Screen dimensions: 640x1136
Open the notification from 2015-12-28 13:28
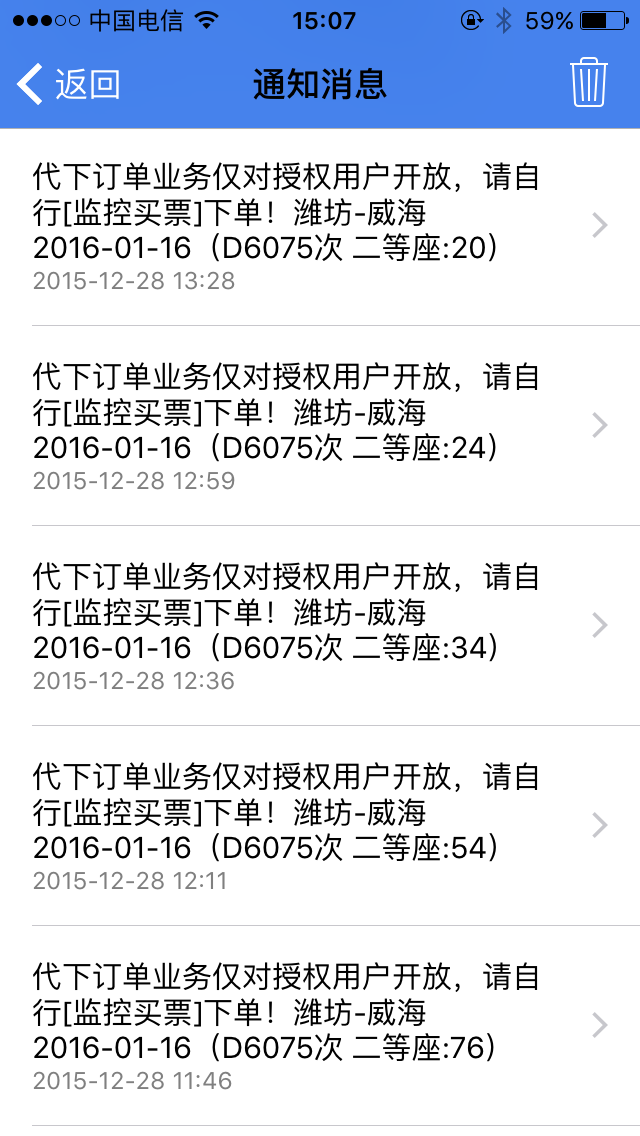320,227
